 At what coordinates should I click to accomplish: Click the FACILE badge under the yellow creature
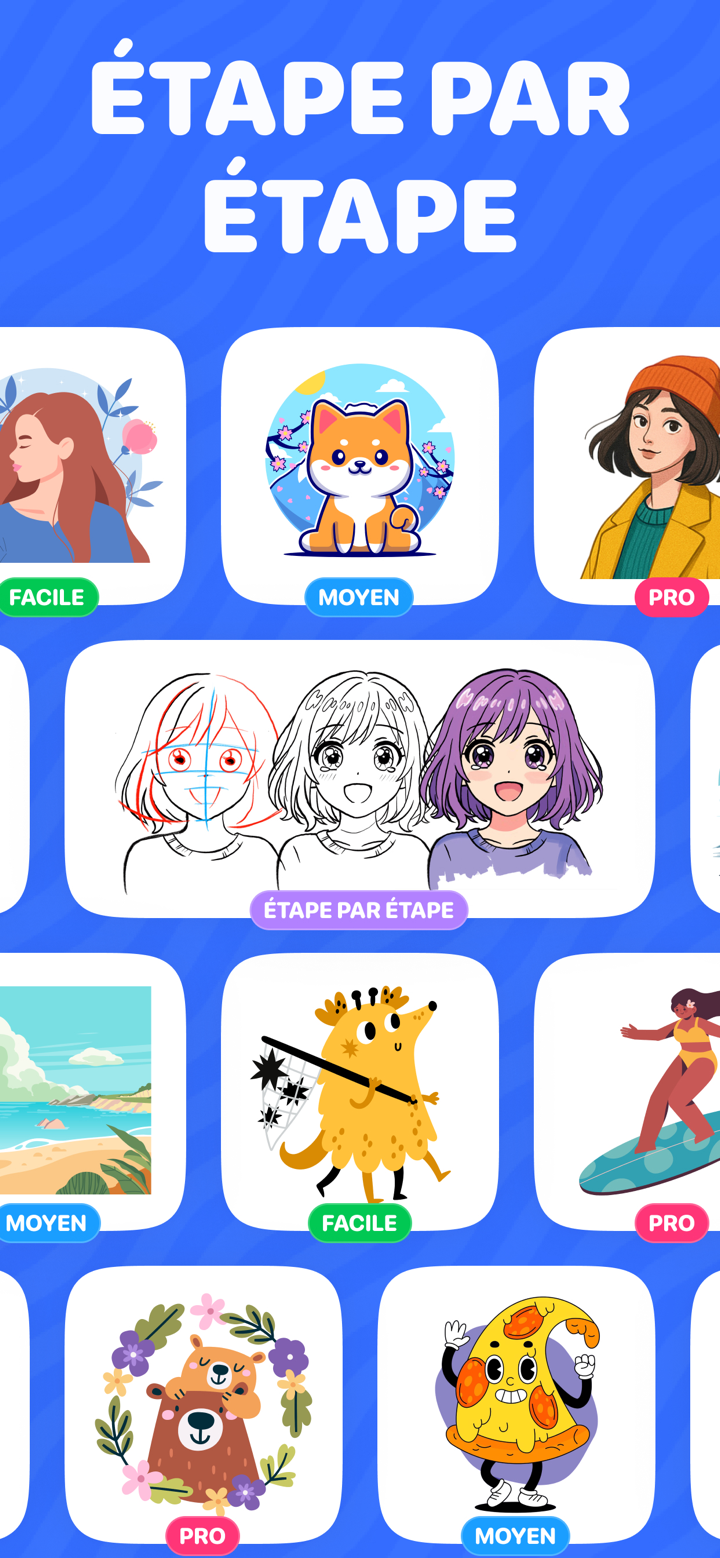pos(359,1223)
